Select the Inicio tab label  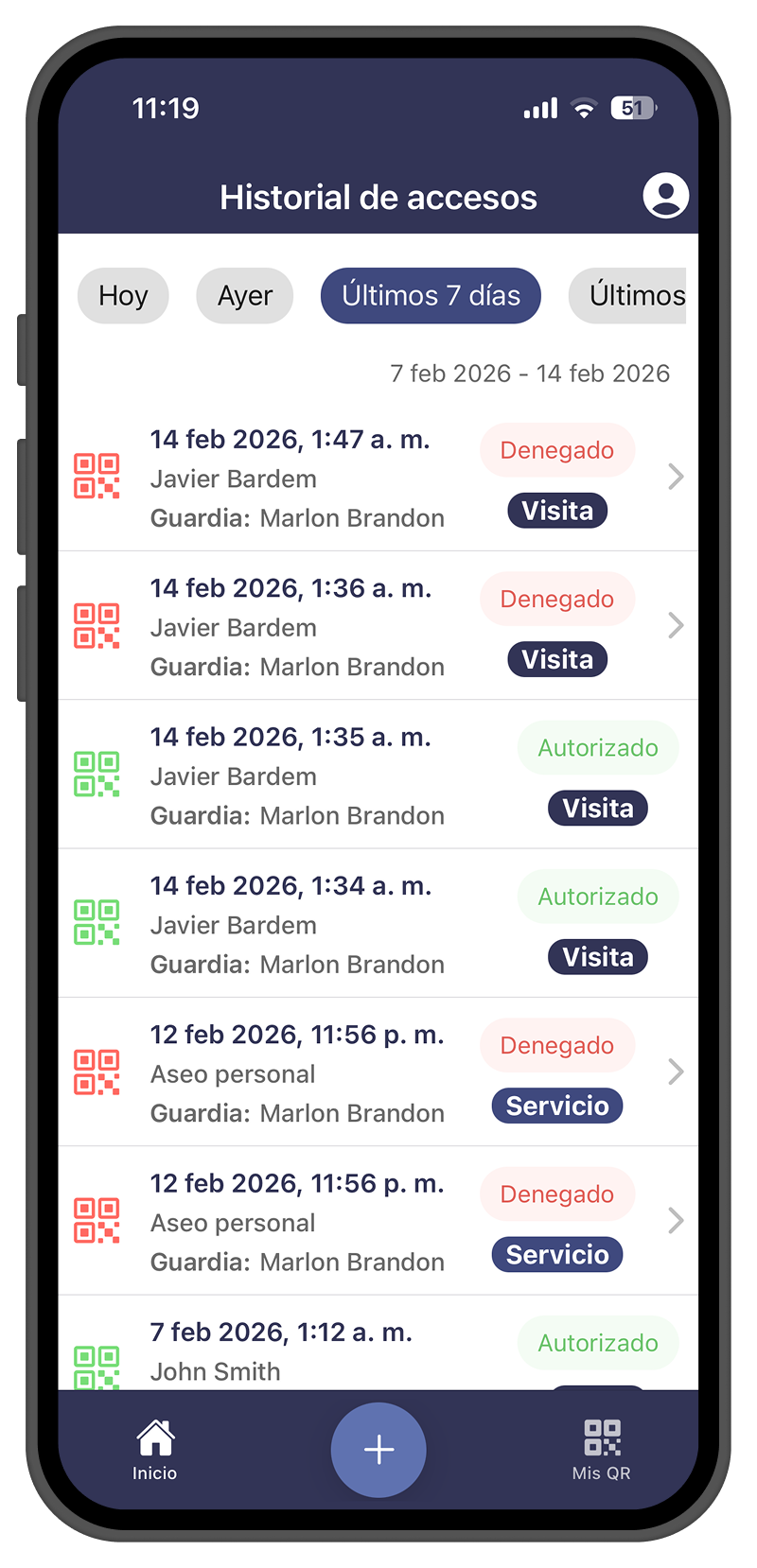(154, 1472)
